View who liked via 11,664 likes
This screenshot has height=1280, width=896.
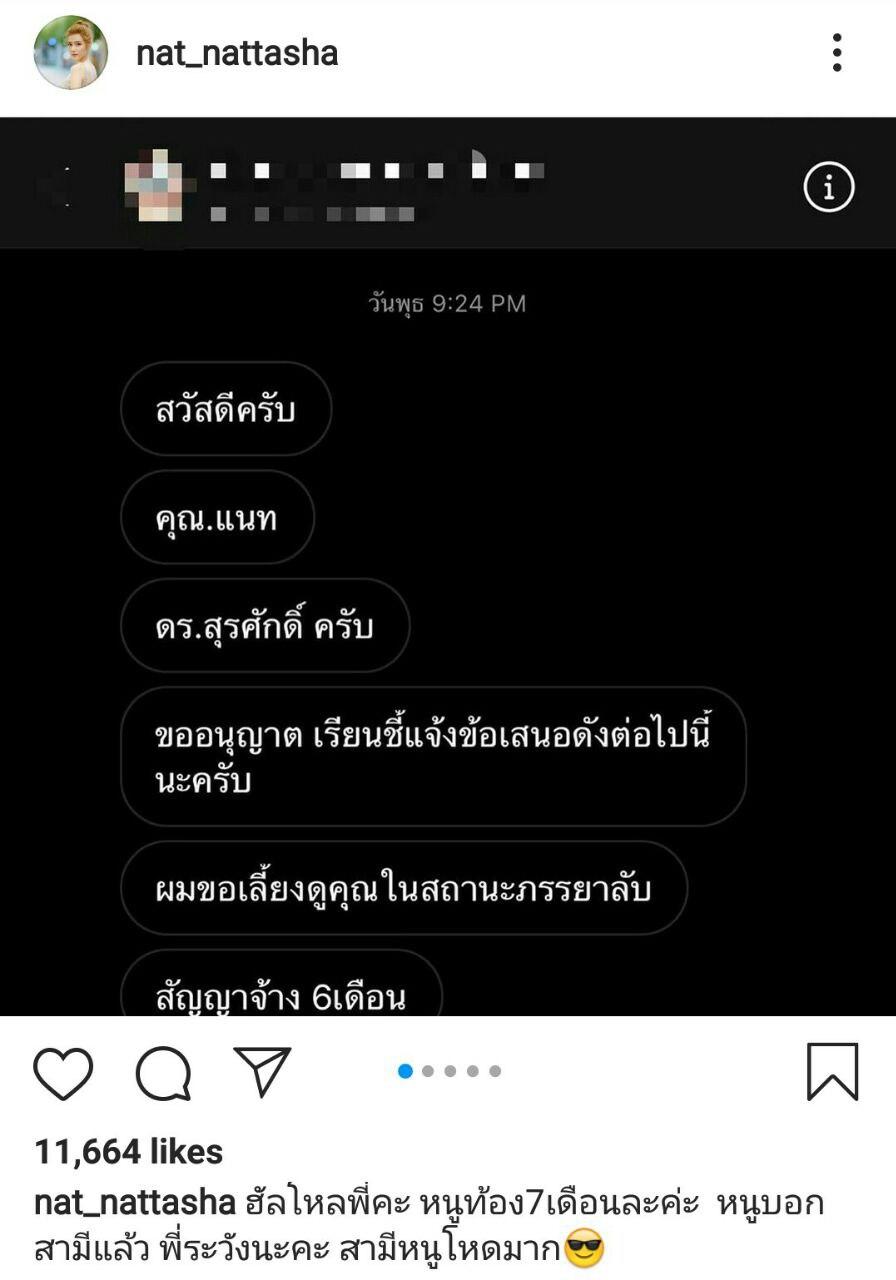coord(129,1152)
